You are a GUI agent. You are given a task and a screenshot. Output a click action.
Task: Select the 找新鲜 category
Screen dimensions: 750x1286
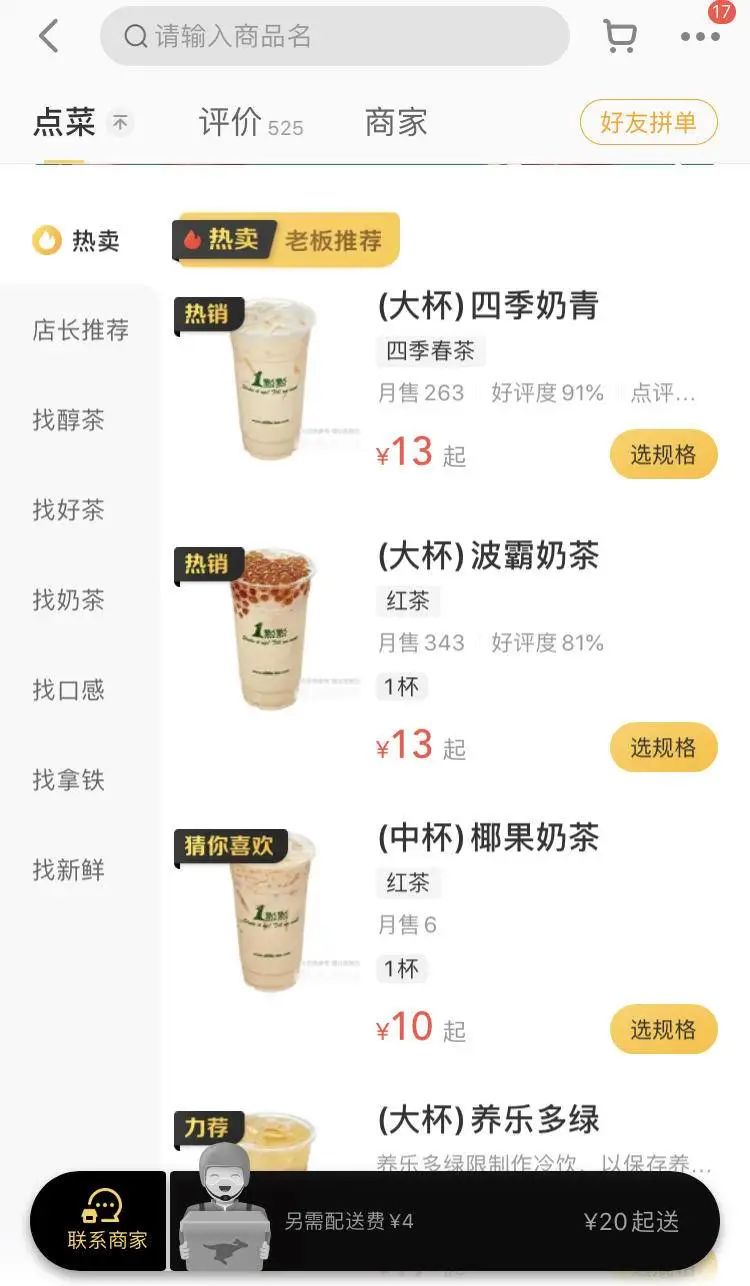pos(68,870)
